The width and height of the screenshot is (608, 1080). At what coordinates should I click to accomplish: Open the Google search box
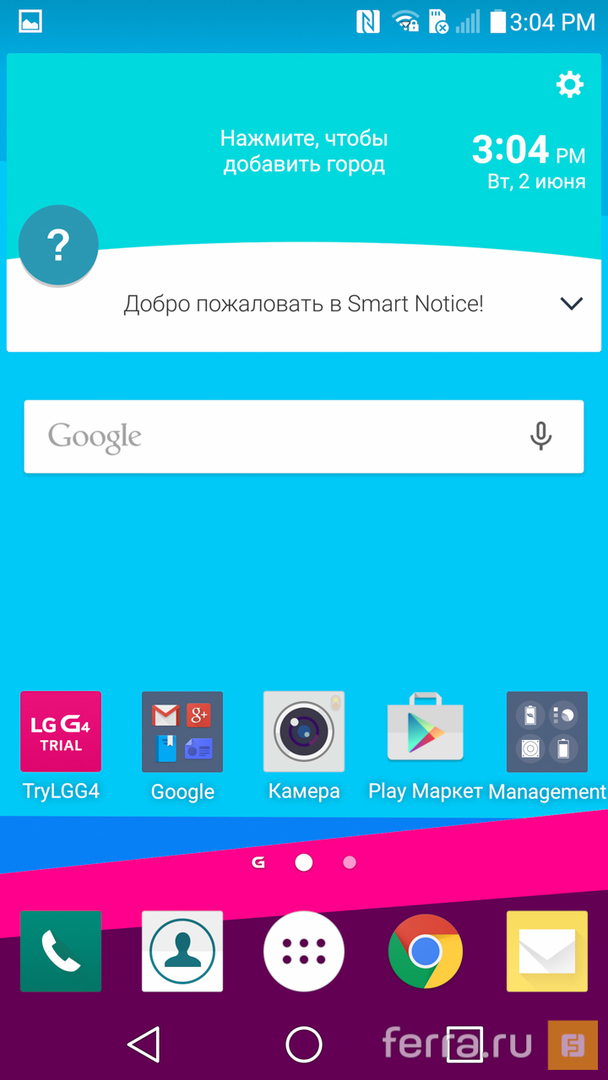[270, 436]
